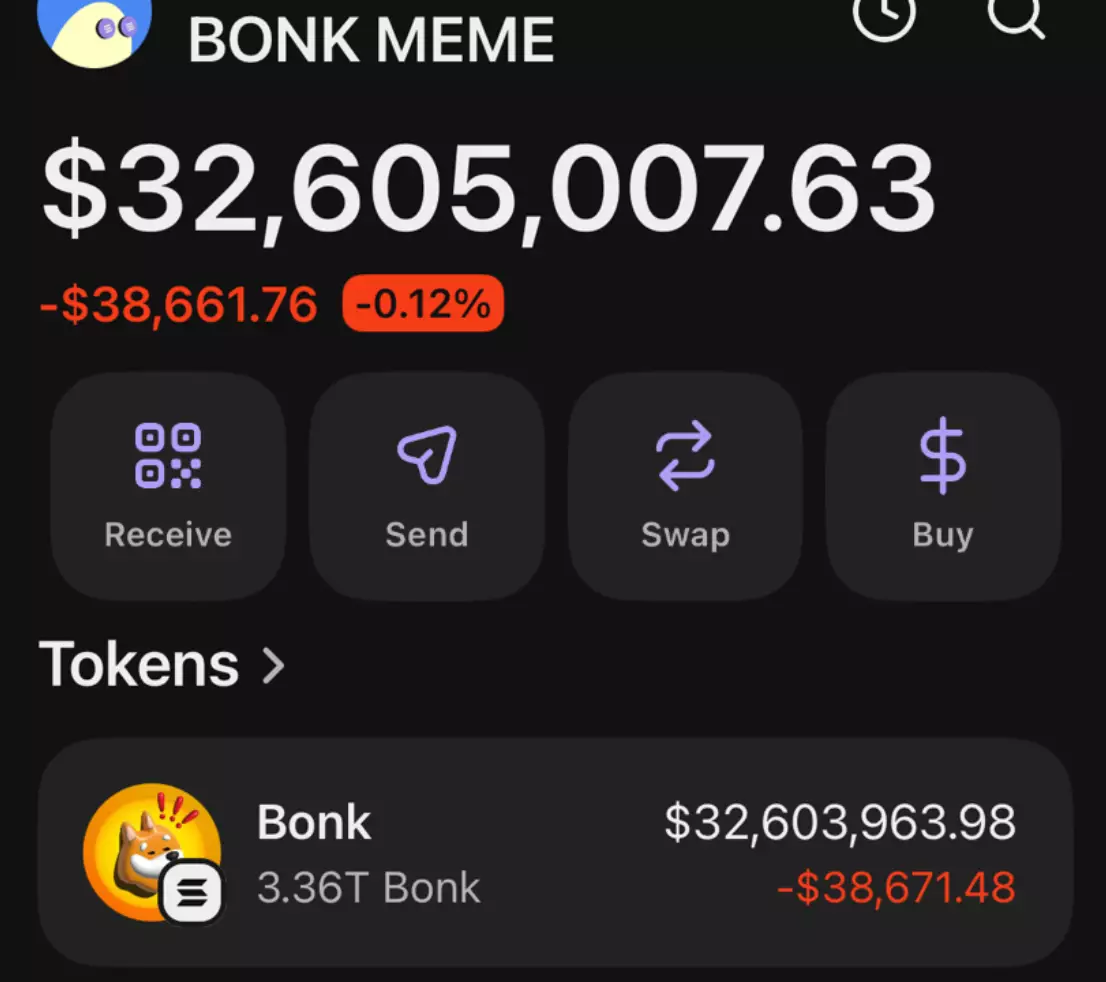Image resolution: width=1106 pixels, height=982 pixels.
Task: Tap the Send button
Action: coord(427,487)
